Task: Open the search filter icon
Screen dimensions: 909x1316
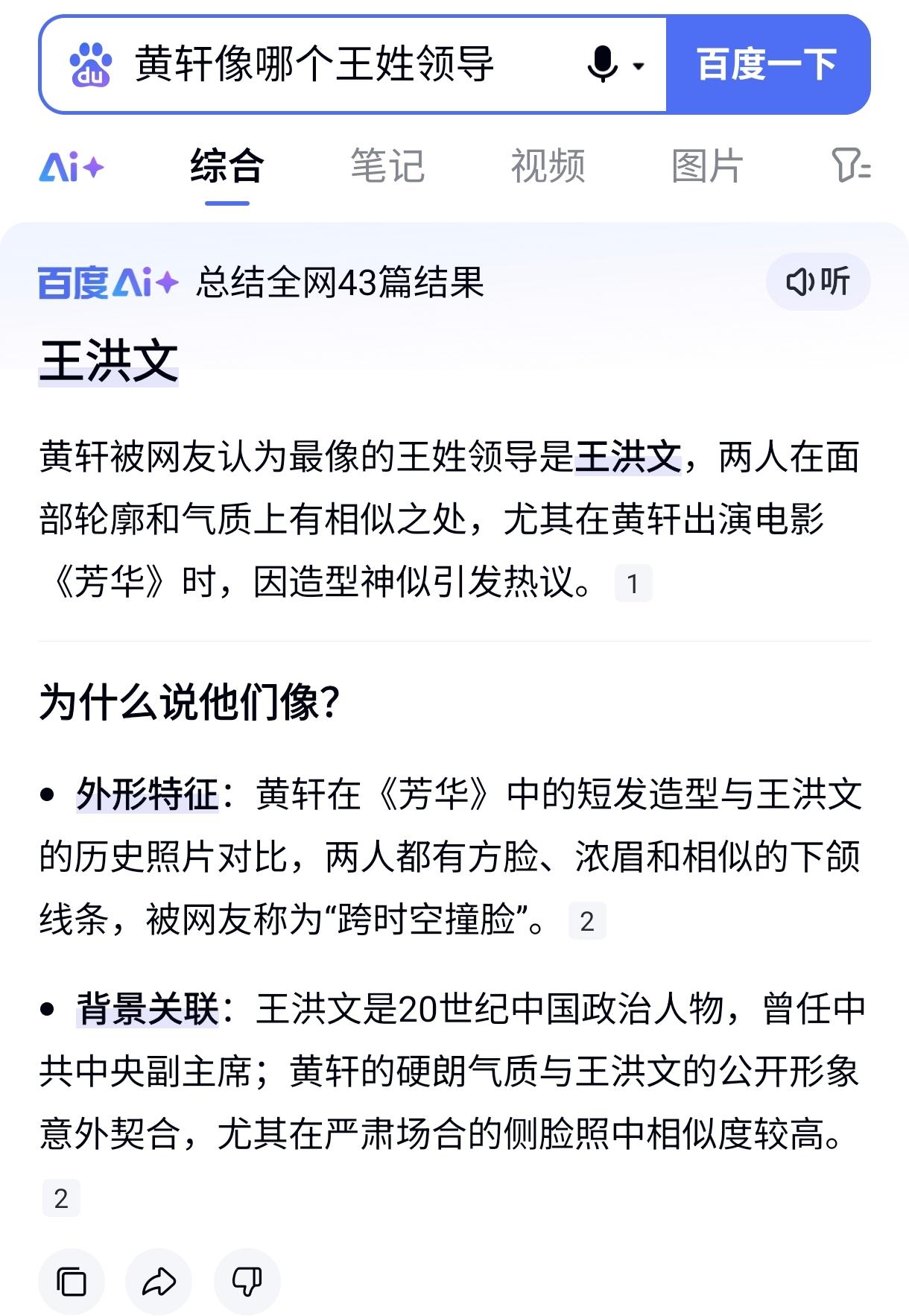Action: click(850, 166)
